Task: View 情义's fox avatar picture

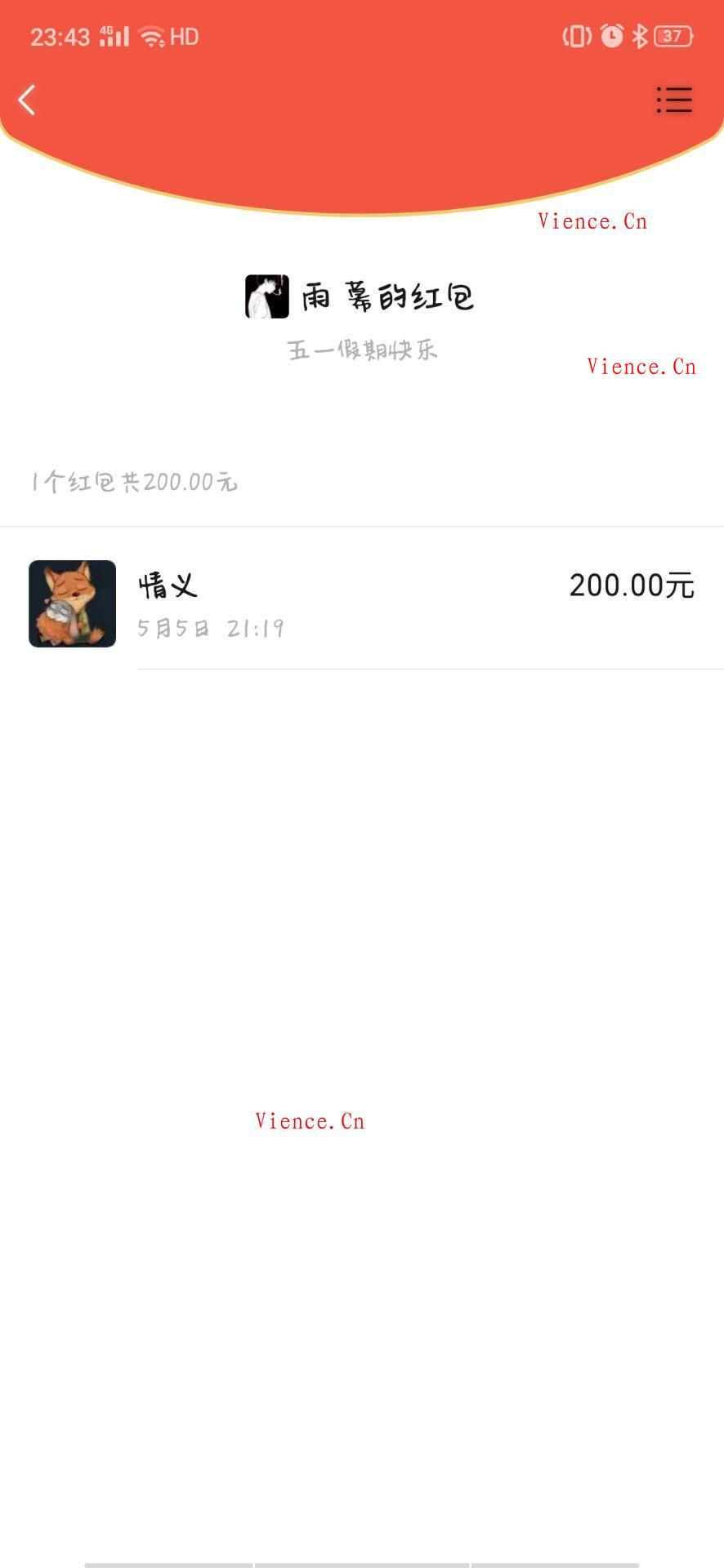Action: pyautogui.click(x=72, y=603)
